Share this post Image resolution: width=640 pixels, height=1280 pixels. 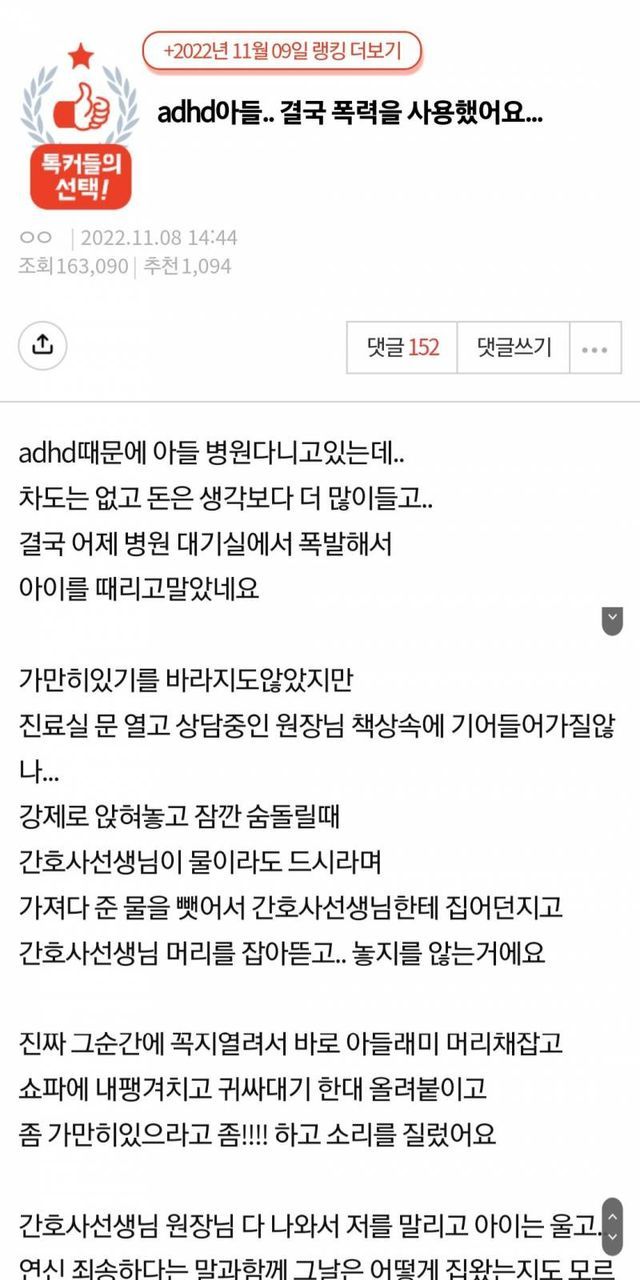coord(43,345)
